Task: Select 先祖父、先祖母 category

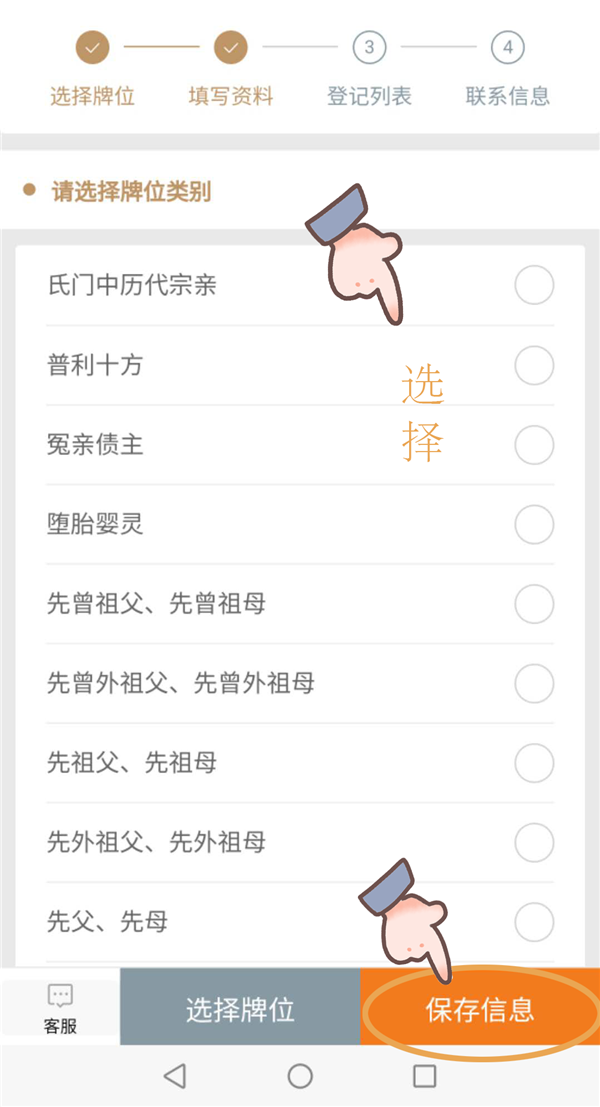Action: pyautogui.click(x=534, y=763)
